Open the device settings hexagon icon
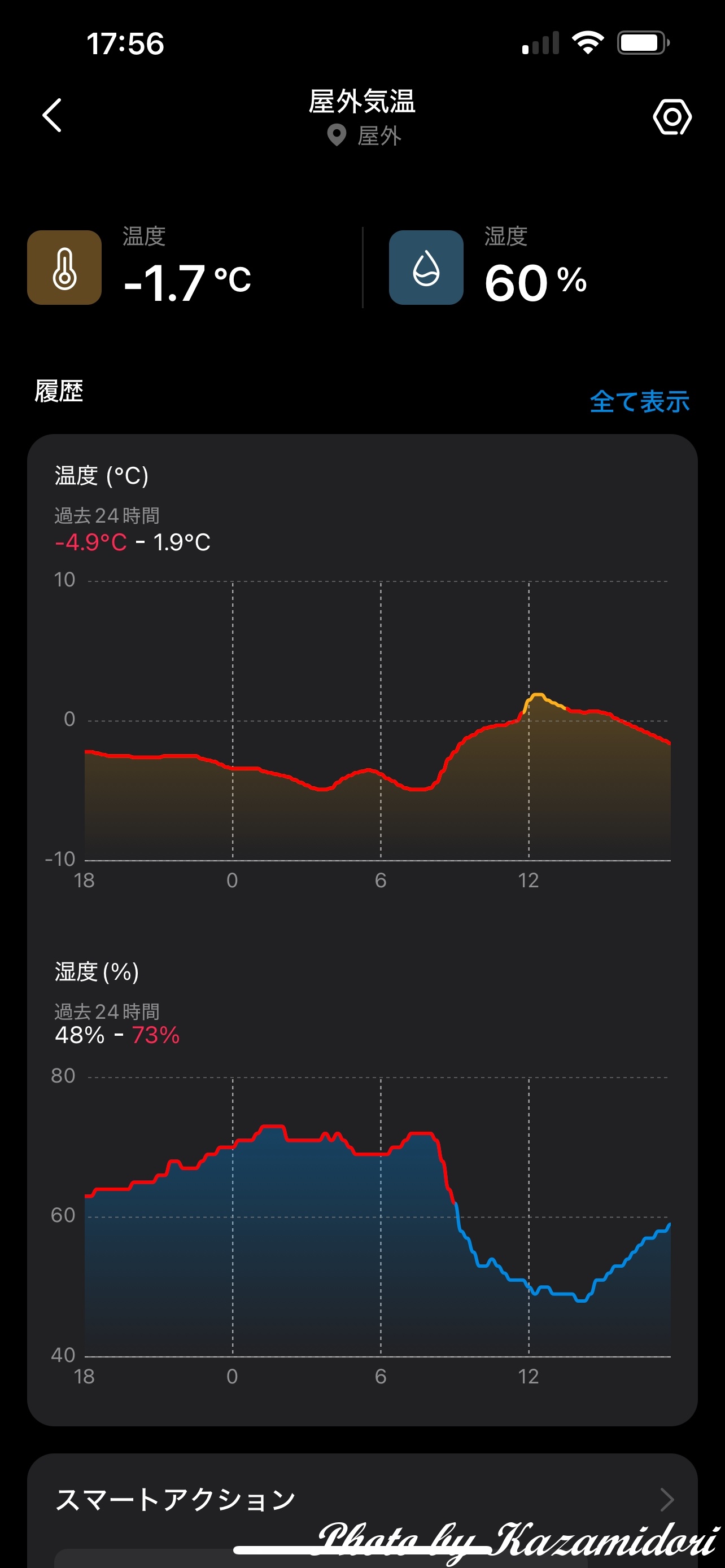 pyautogui.click(x=672, y=116)
